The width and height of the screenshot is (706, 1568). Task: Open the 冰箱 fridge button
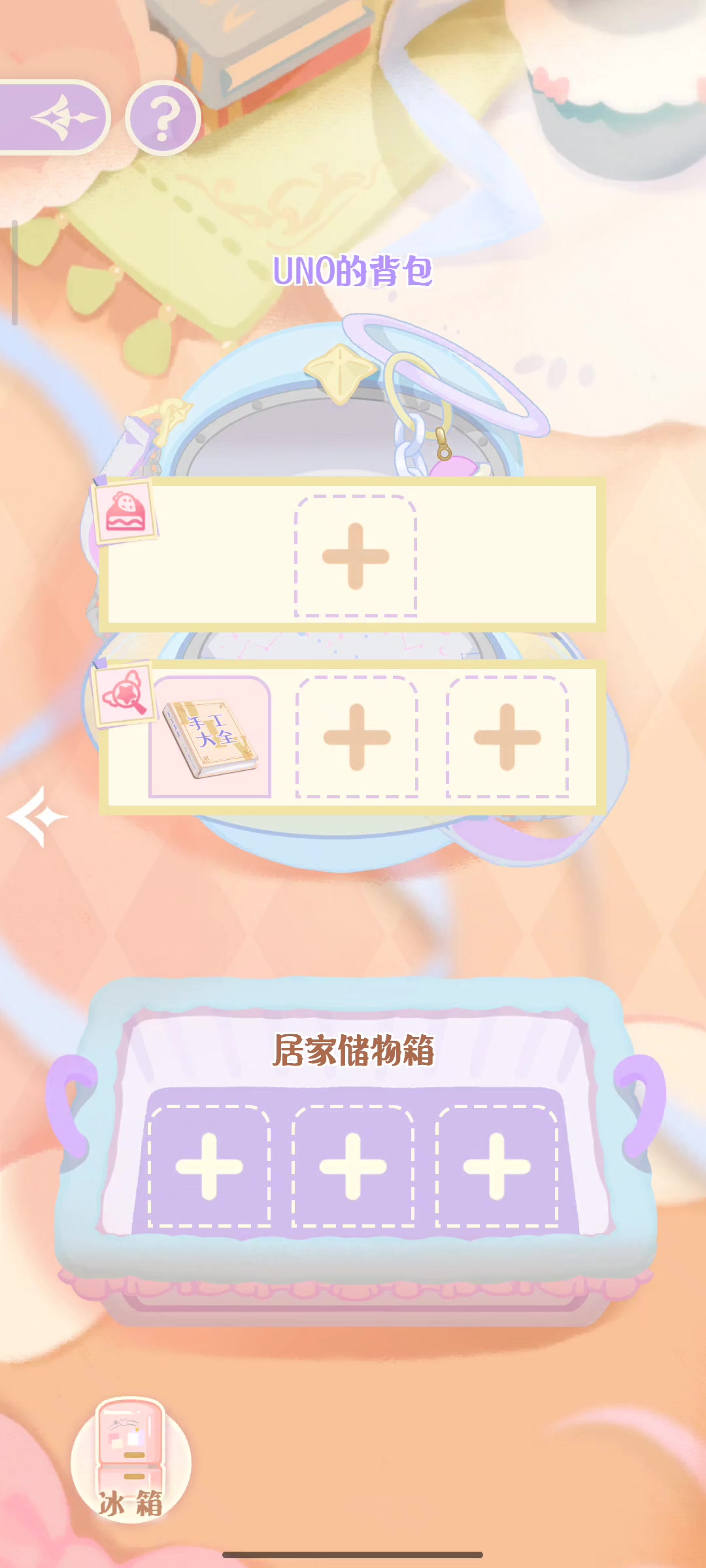tap(131, 1460)
